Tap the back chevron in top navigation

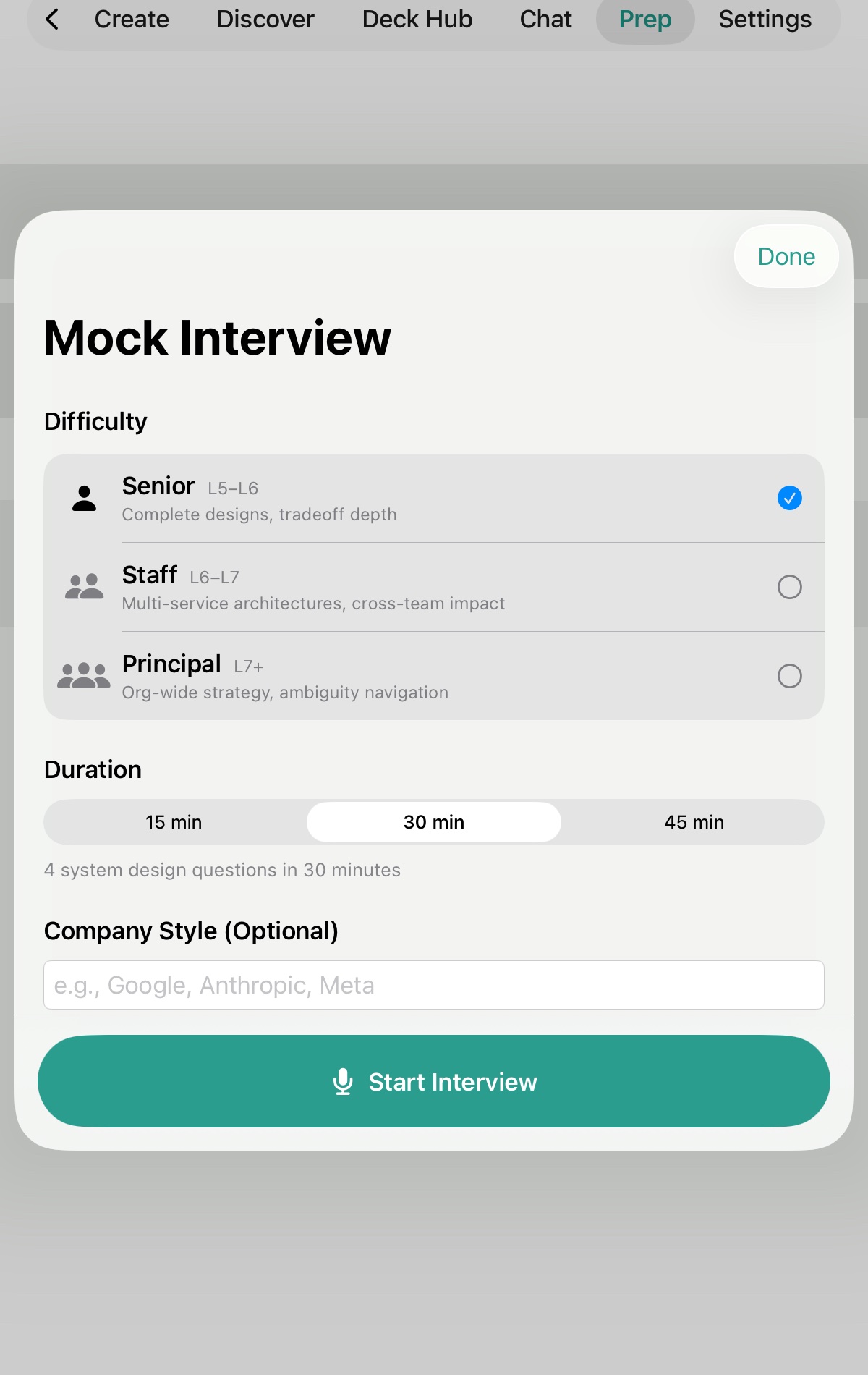click(51, 20)
